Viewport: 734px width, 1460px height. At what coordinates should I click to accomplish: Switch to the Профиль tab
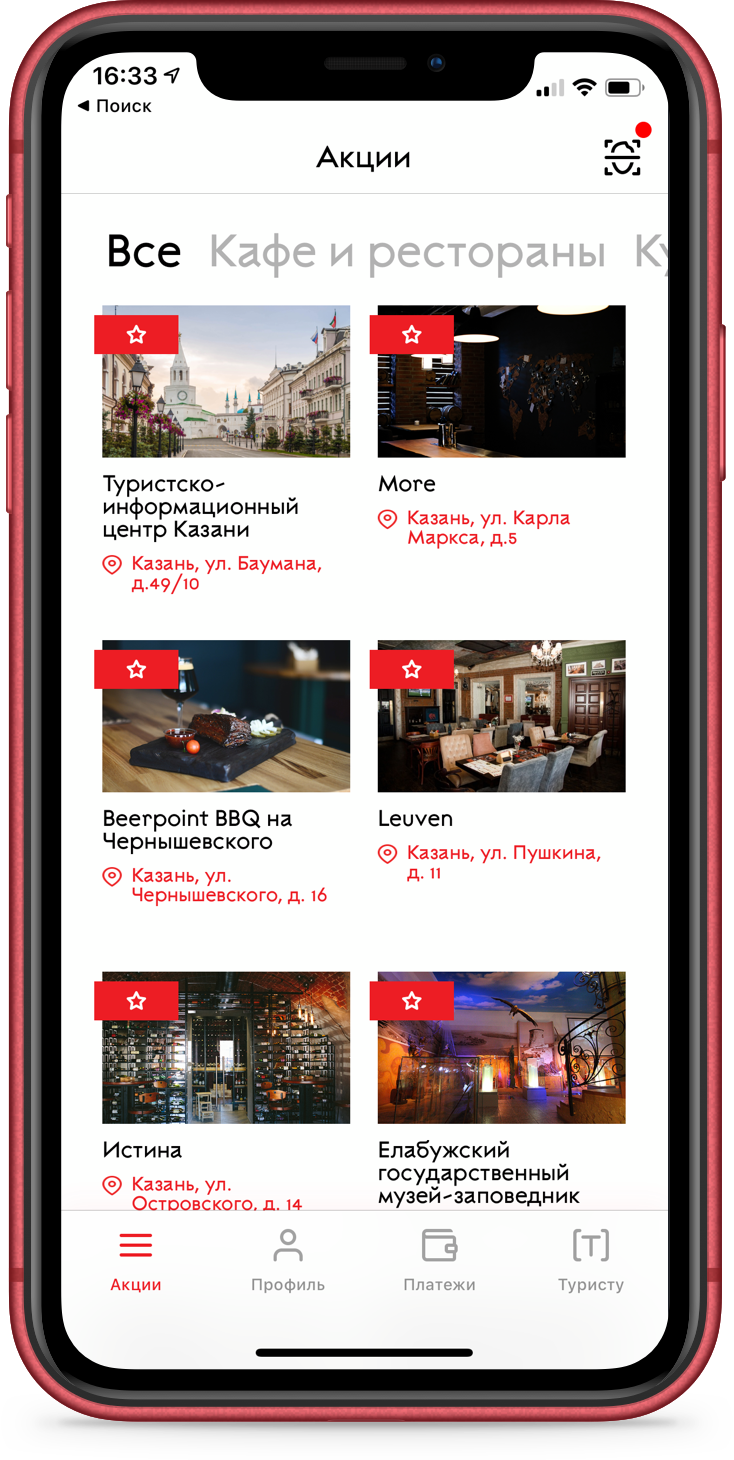288,1260
